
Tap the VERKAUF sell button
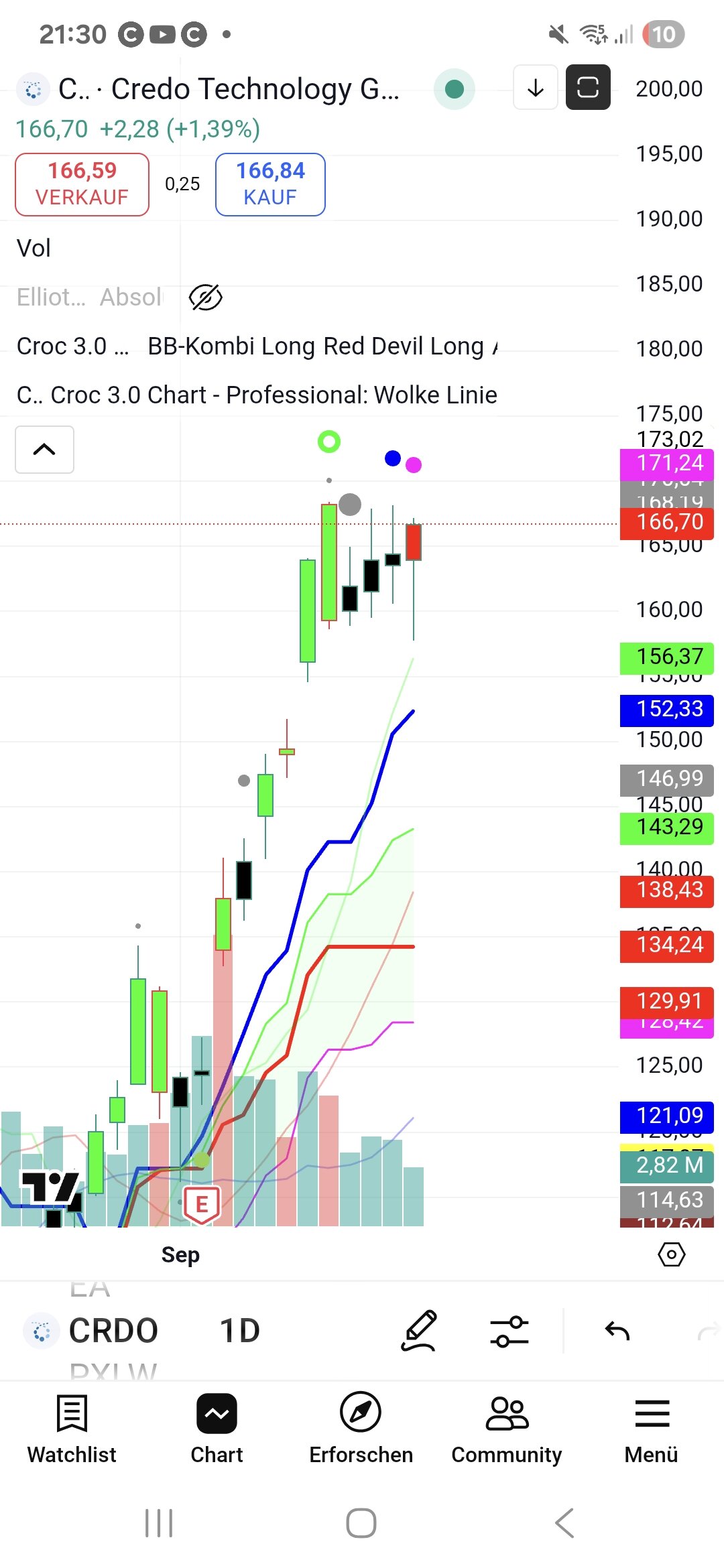point(82,184)
